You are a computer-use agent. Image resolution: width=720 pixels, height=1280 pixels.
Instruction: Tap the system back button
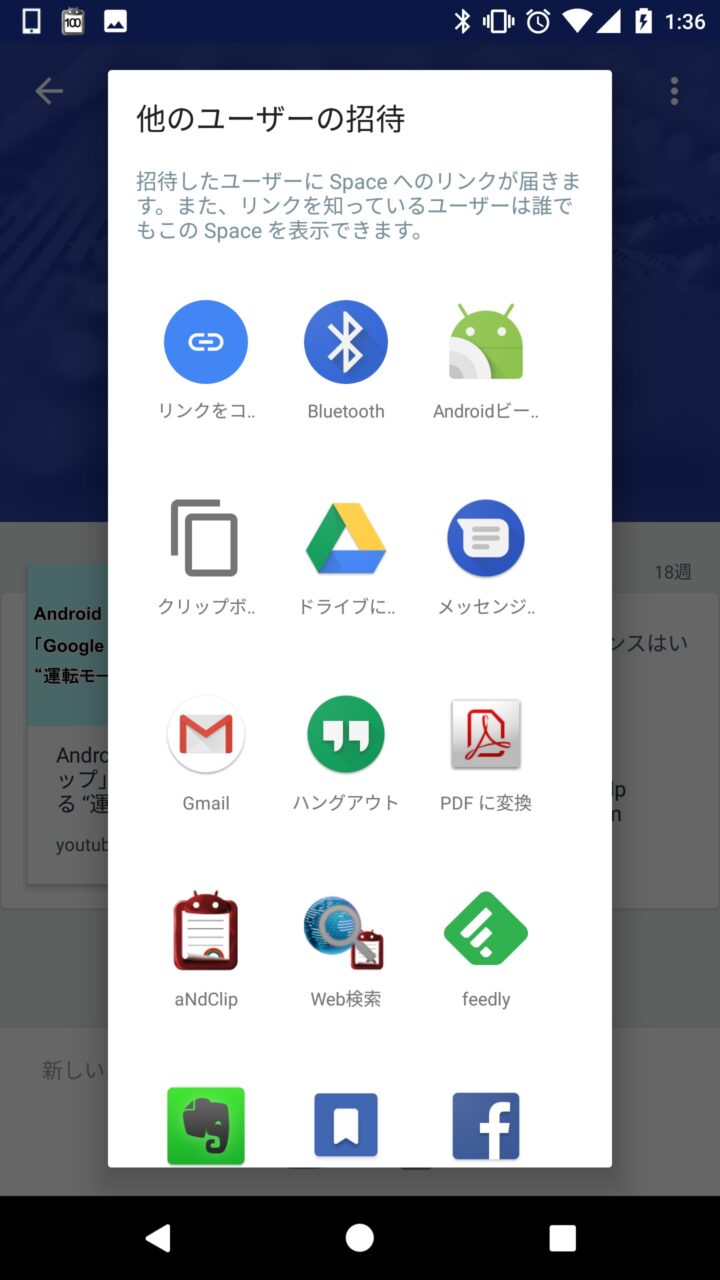click(158, 1238)
